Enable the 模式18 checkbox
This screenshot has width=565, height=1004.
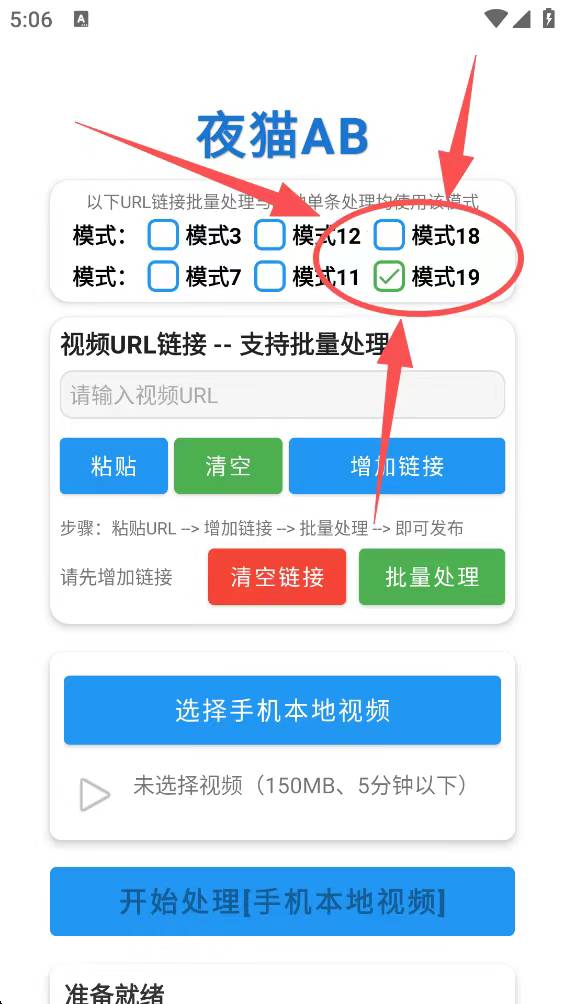point(389,235)
